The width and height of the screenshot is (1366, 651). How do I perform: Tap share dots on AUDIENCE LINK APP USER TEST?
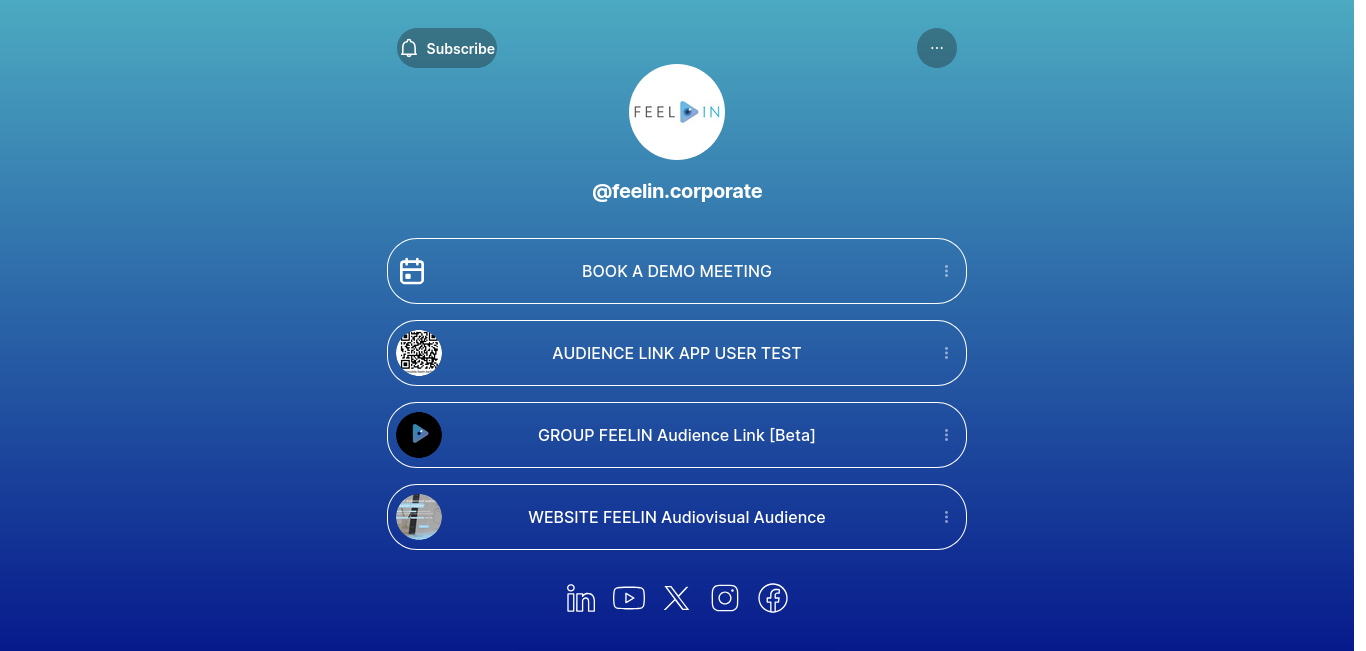tap(946, 353)
